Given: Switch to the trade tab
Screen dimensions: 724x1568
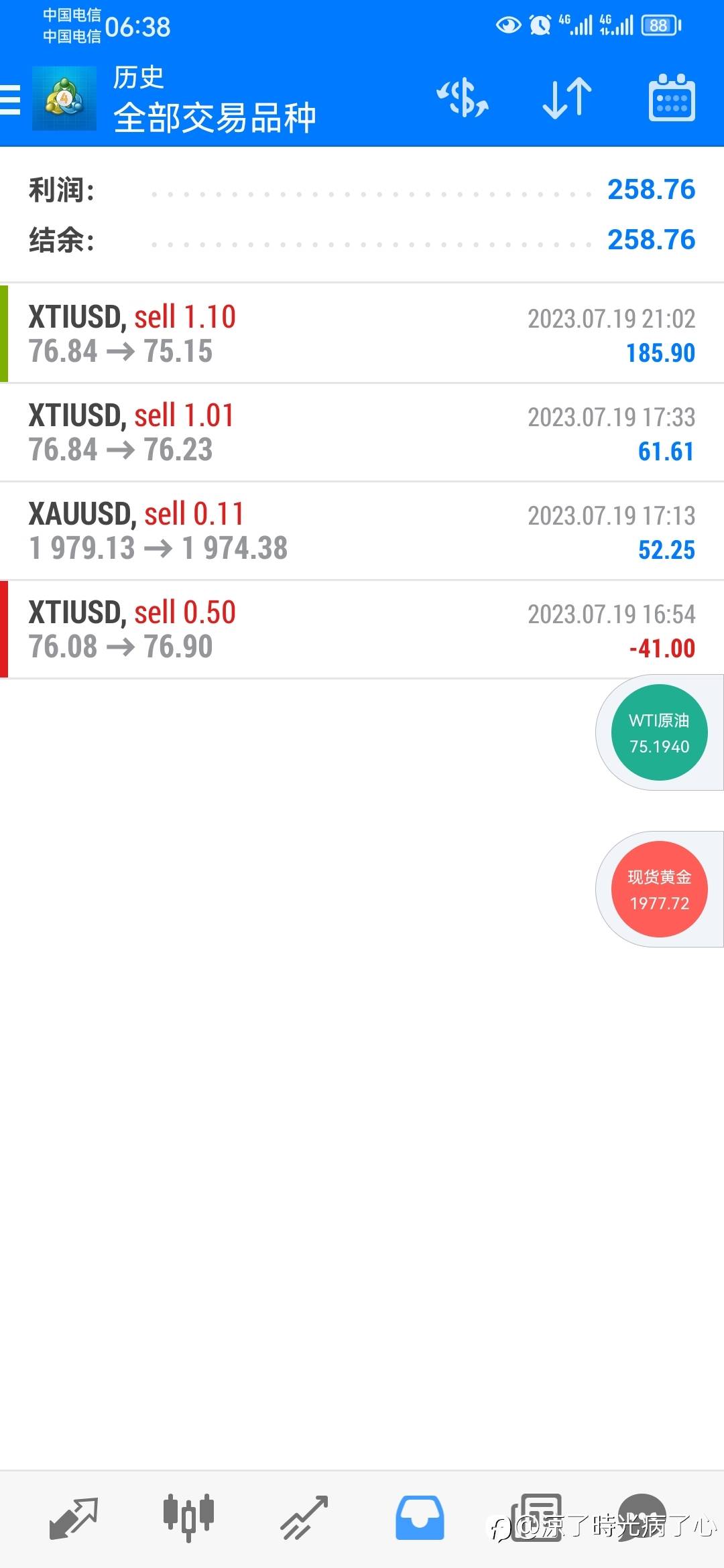Looking at the screenshot, I should tap(304, 1518).
